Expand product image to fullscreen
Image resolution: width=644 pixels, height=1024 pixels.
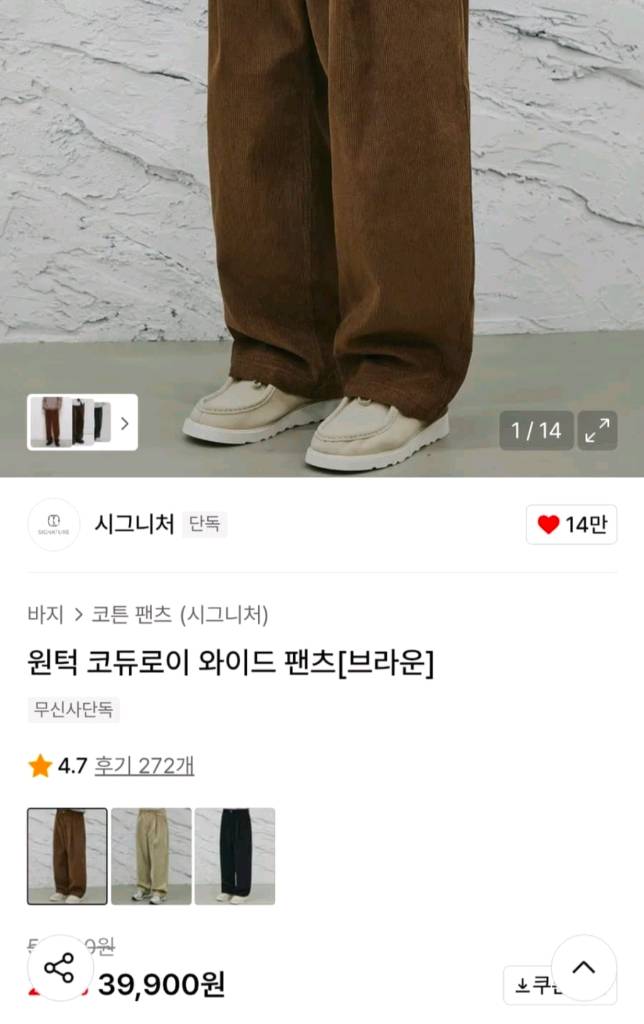pos(597,430)
